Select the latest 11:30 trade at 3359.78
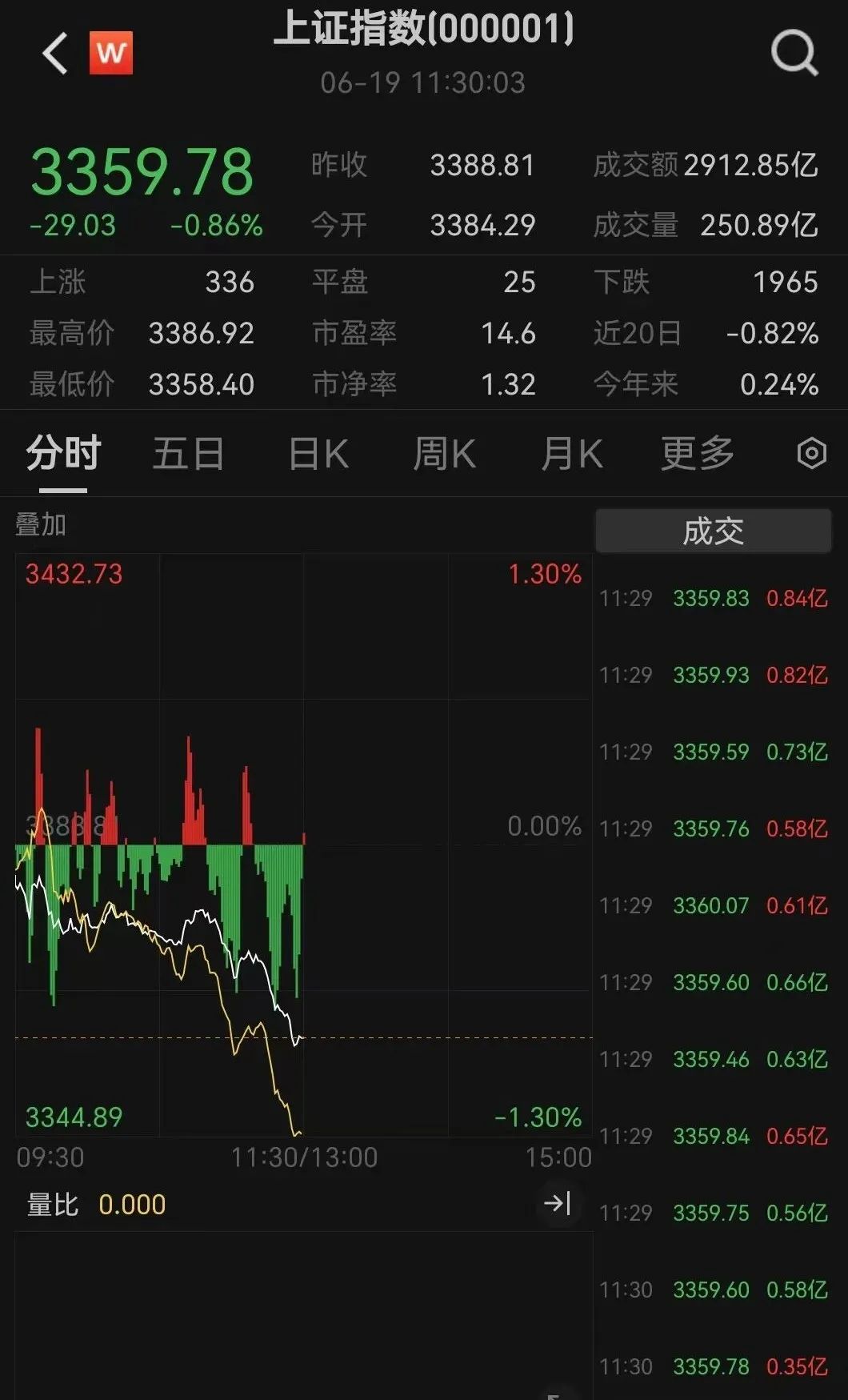 (712, 1366)
